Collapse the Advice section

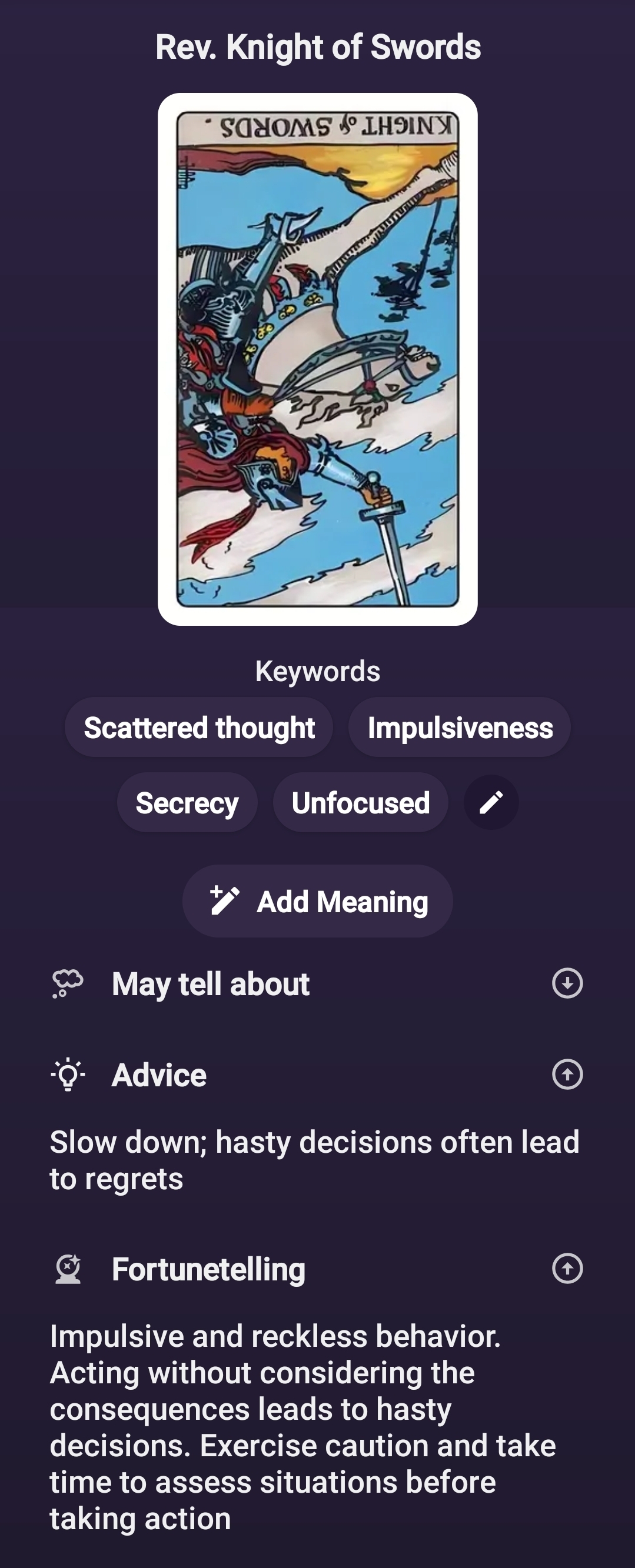567,1075
